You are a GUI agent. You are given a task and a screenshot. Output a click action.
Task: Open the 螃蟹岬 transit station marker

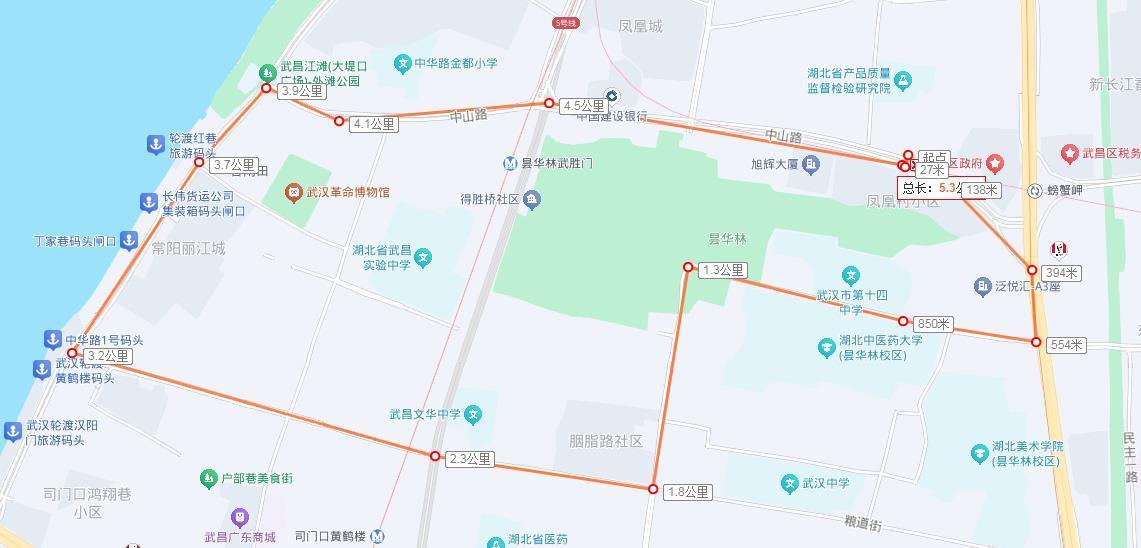tap(1035, 190)
